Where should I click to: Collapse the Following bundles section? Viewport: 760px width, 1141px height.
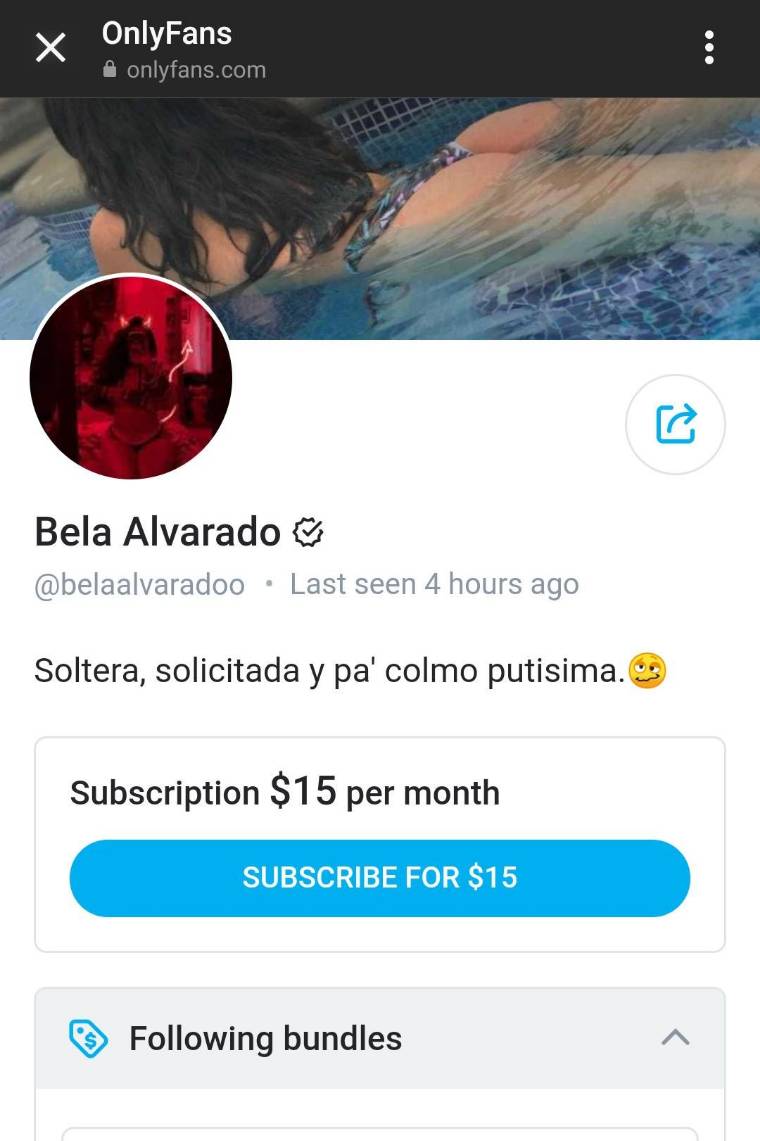[x=676, y=1039]
